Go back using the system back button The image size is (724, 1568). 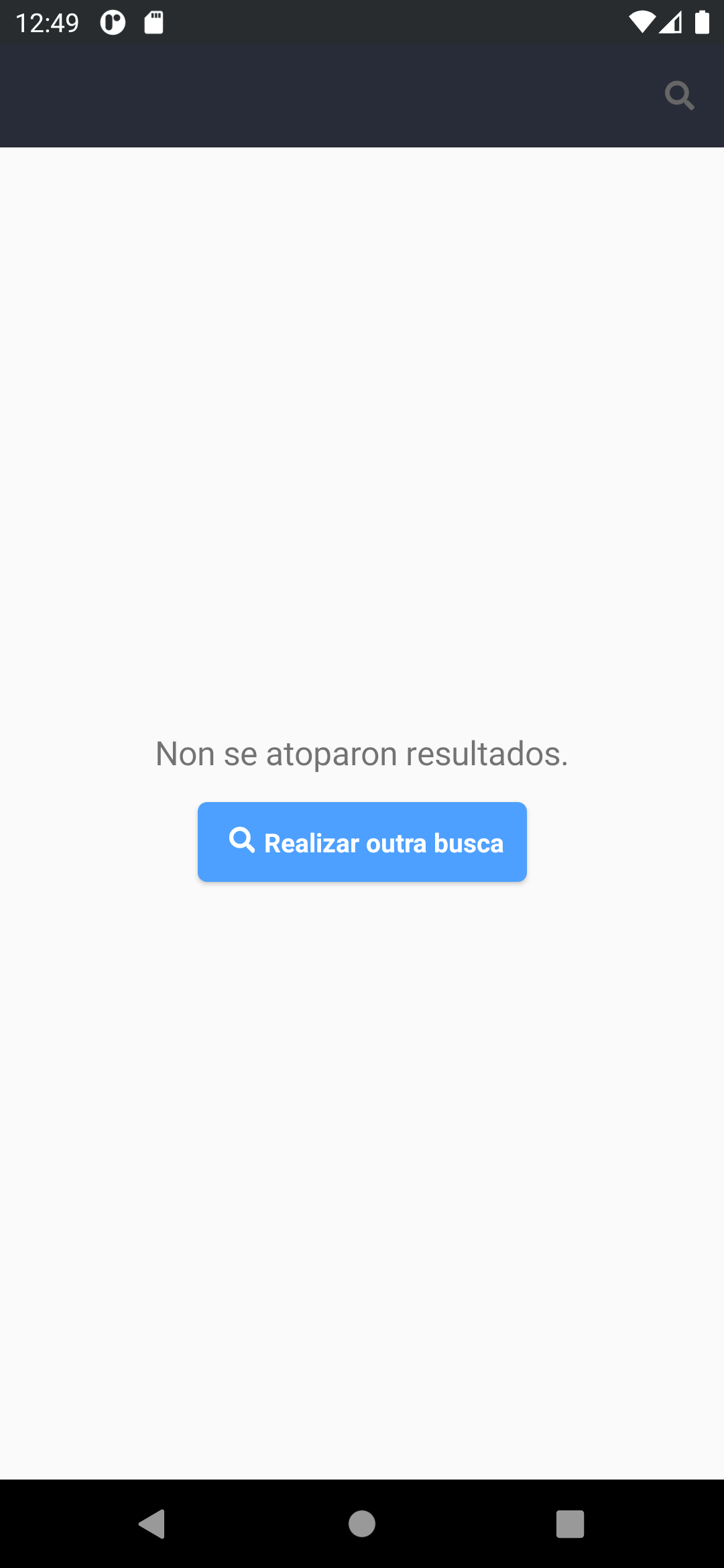coord(152,1524)
